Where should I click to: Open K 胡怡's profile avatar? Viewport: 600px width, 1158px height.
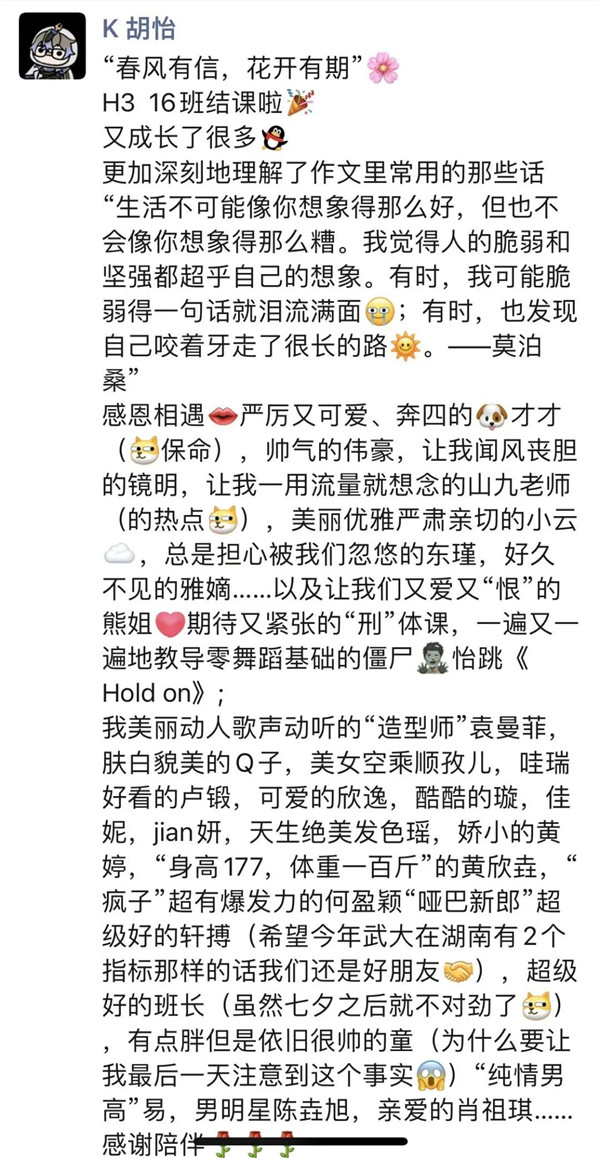(52, 47)
